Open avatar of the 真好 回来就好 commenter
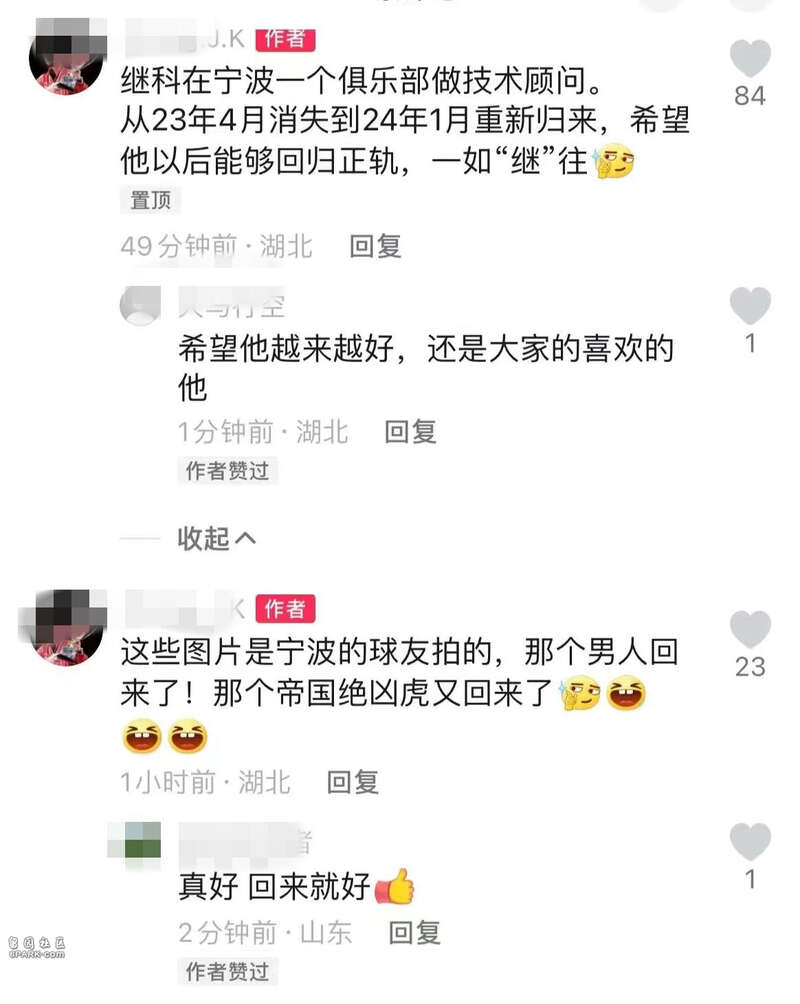Screen dimensions: 800x1004 click(139, 842)
